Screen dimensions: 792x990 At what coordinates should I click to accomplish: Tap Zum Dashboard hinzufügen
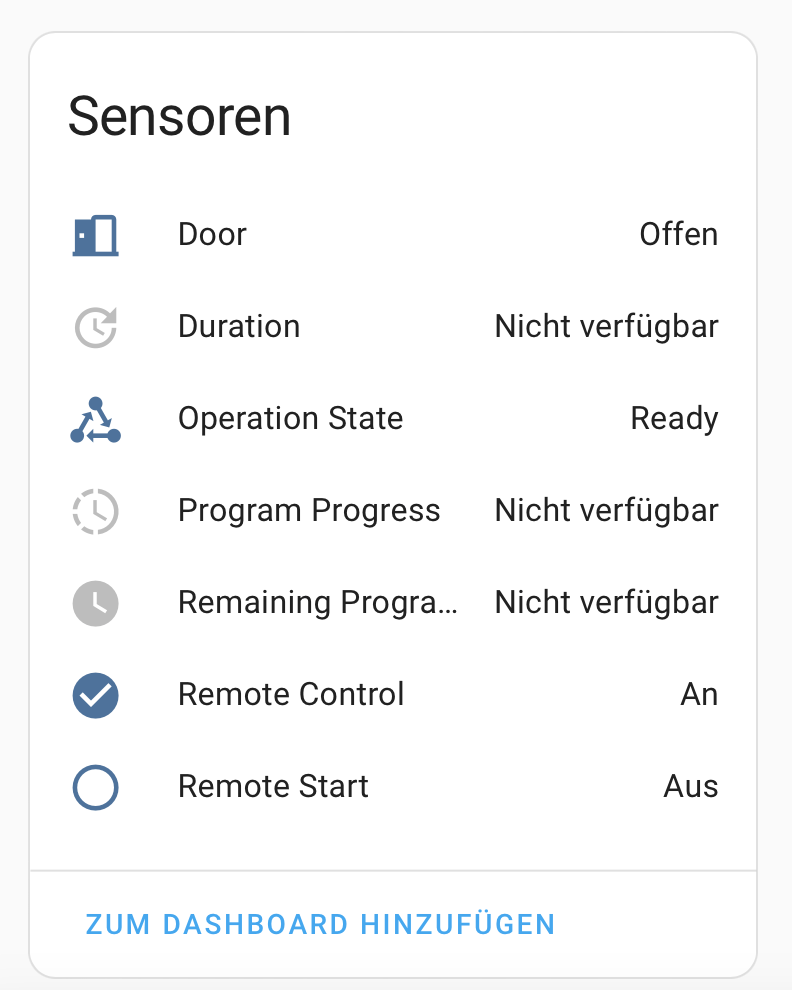[x=320, y=924]
